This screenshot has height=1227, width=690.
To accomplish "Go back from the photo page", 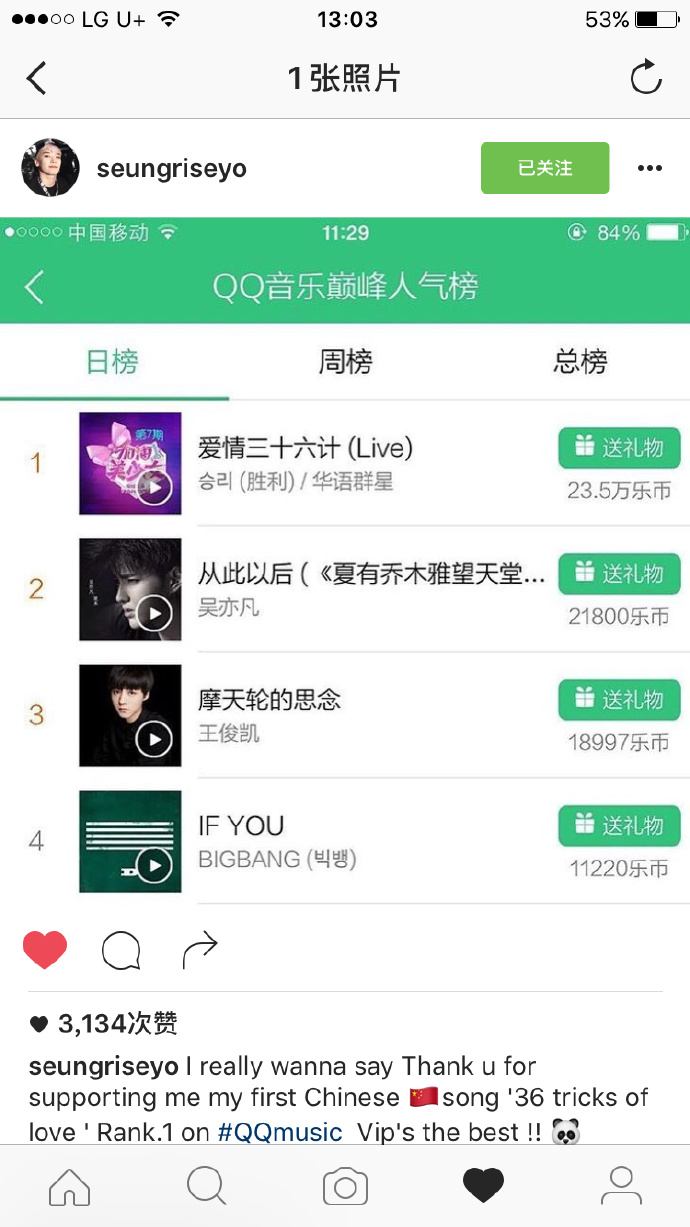I will (37, 78).
